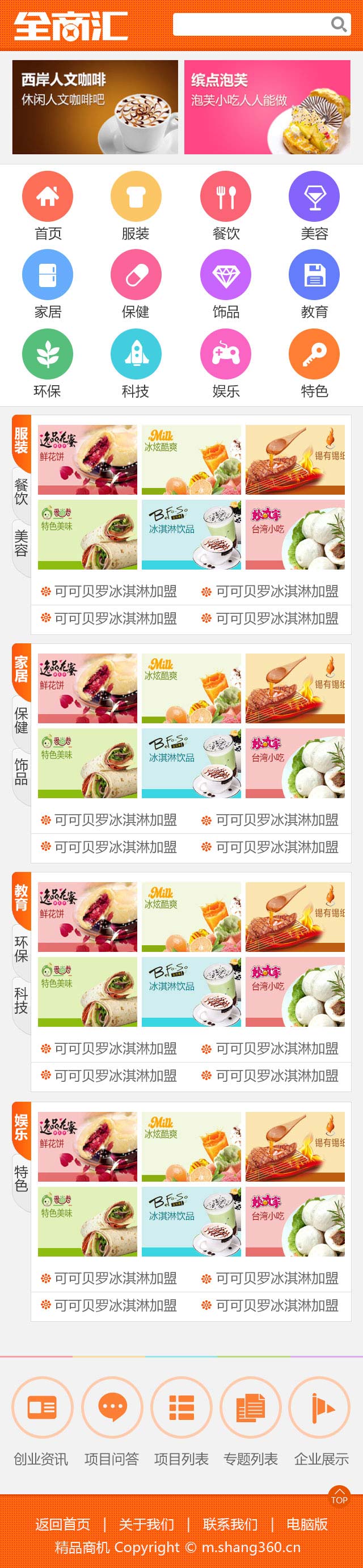
Task: Open the 缤点泡芙 banner
Action: (267, 107)
